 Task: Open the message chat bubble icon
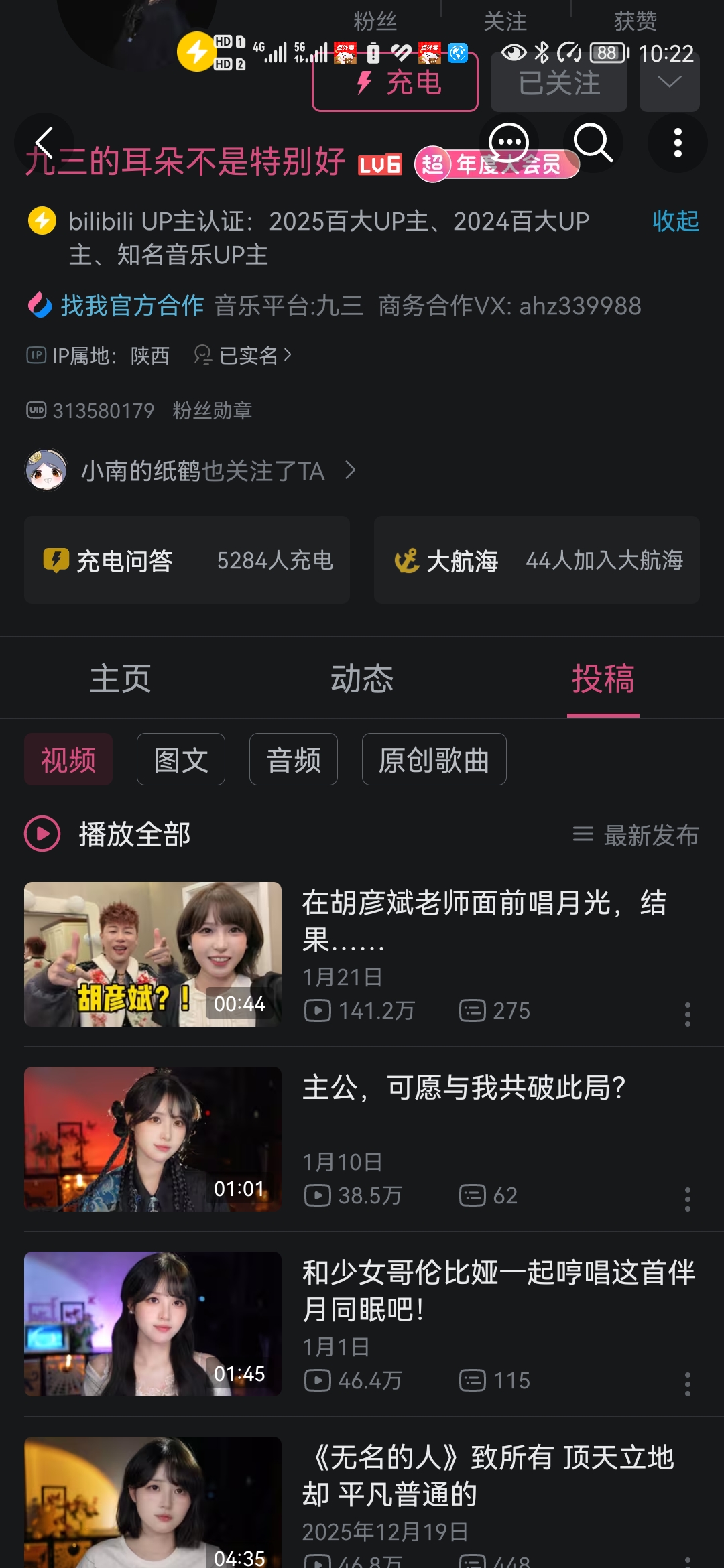pyautogui.click(x=509, y=143)
